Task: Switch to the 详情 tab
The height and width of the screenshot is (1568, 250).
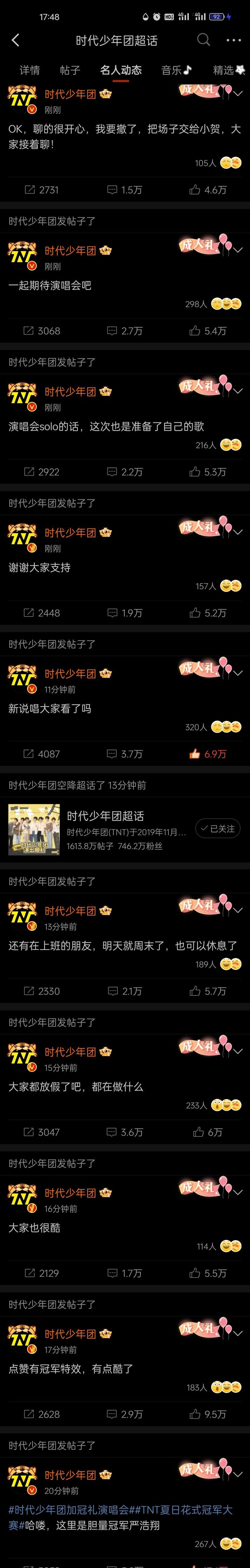Action: point(29,70)
